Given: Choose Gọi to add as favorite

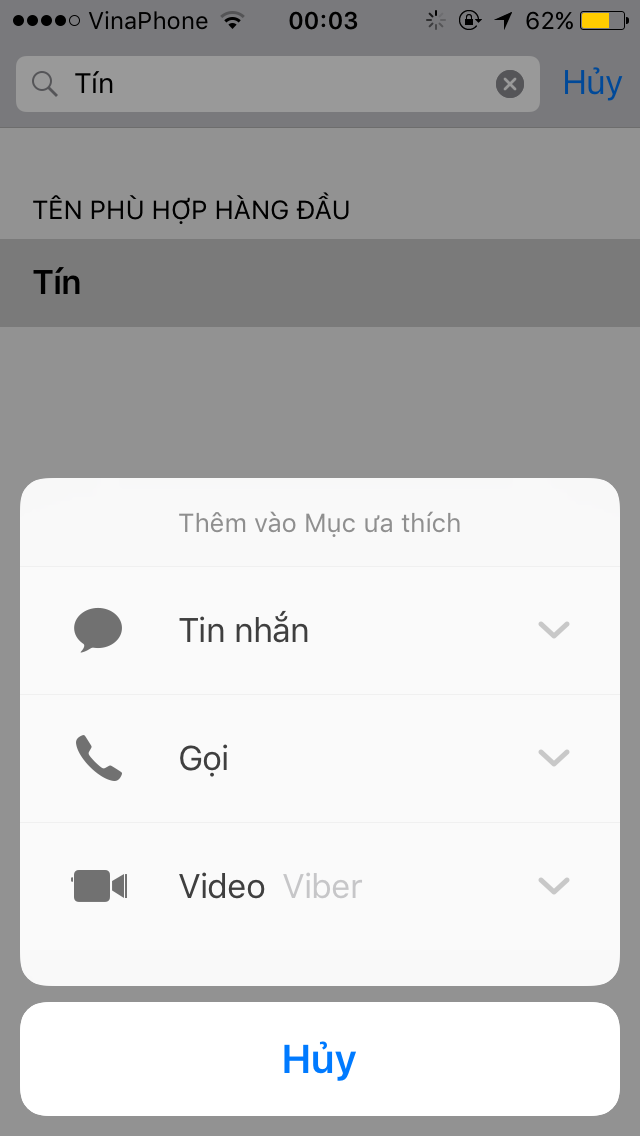Looking at the screenshot, I should (204, 758).
